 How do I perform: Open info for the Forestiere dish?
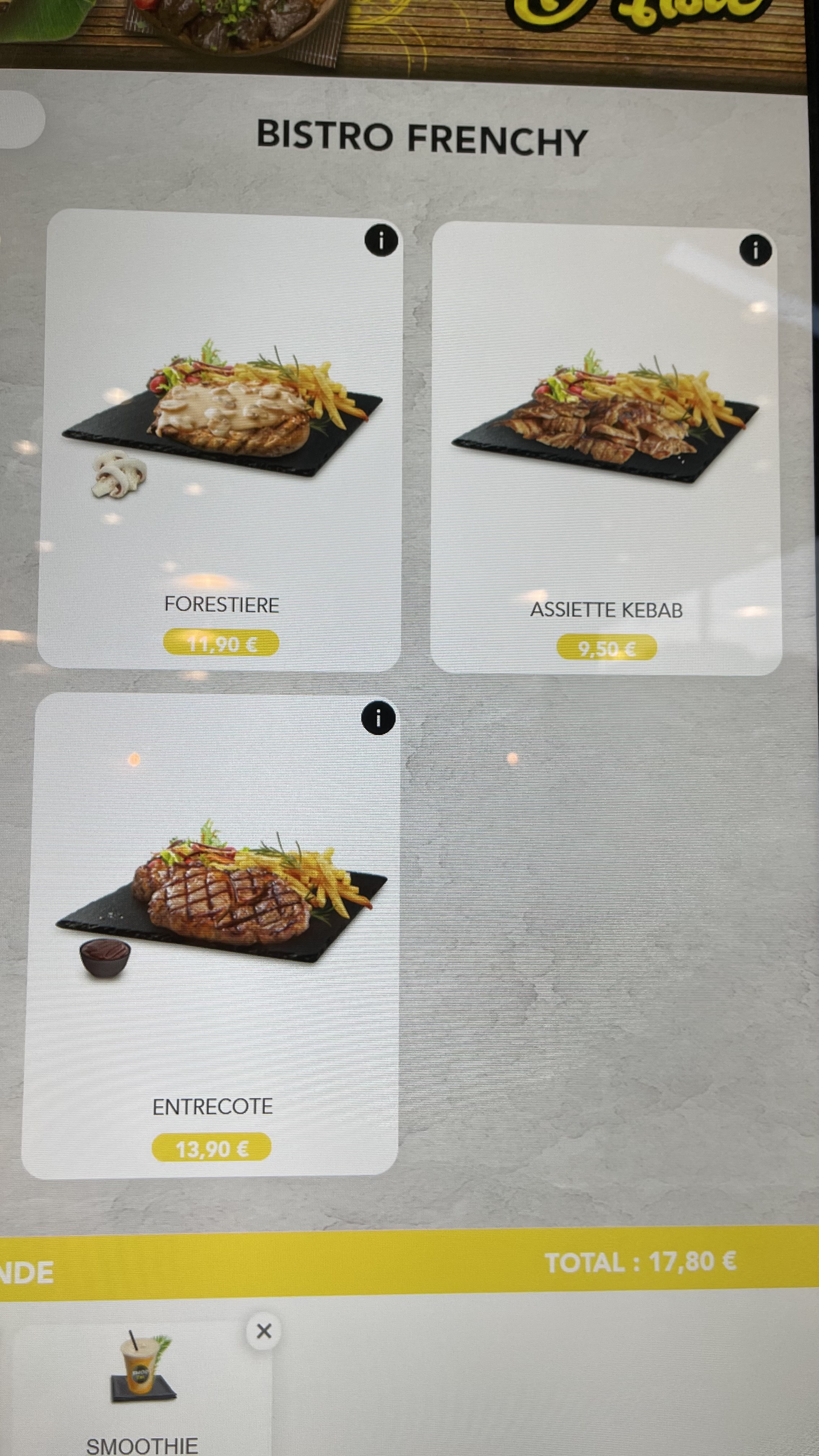pos(381,241)
